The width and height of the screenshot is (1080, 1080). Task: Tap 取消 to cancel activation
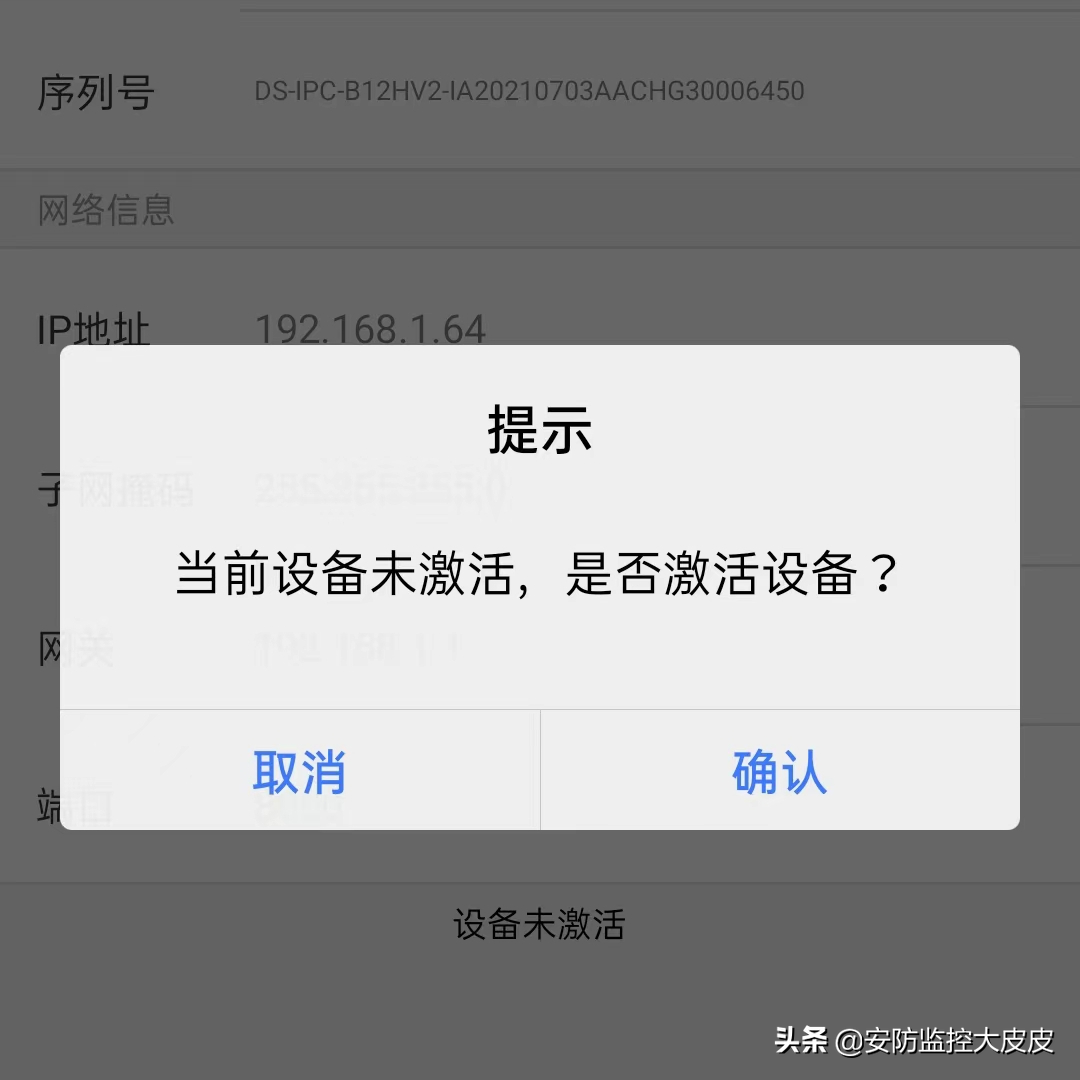coord(299,772)
